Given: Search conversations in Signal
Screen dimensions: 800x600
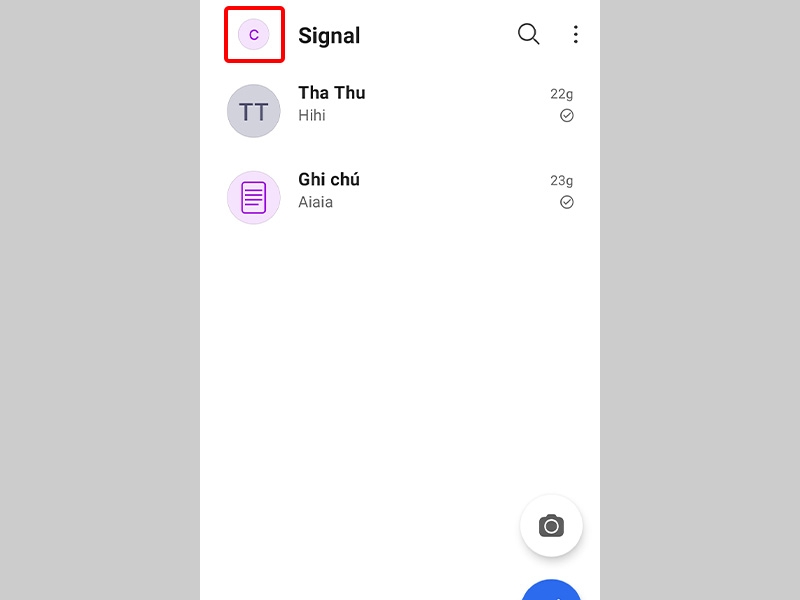Looking at the screenshot, I should pyautogui.click(x=528, y=35).
